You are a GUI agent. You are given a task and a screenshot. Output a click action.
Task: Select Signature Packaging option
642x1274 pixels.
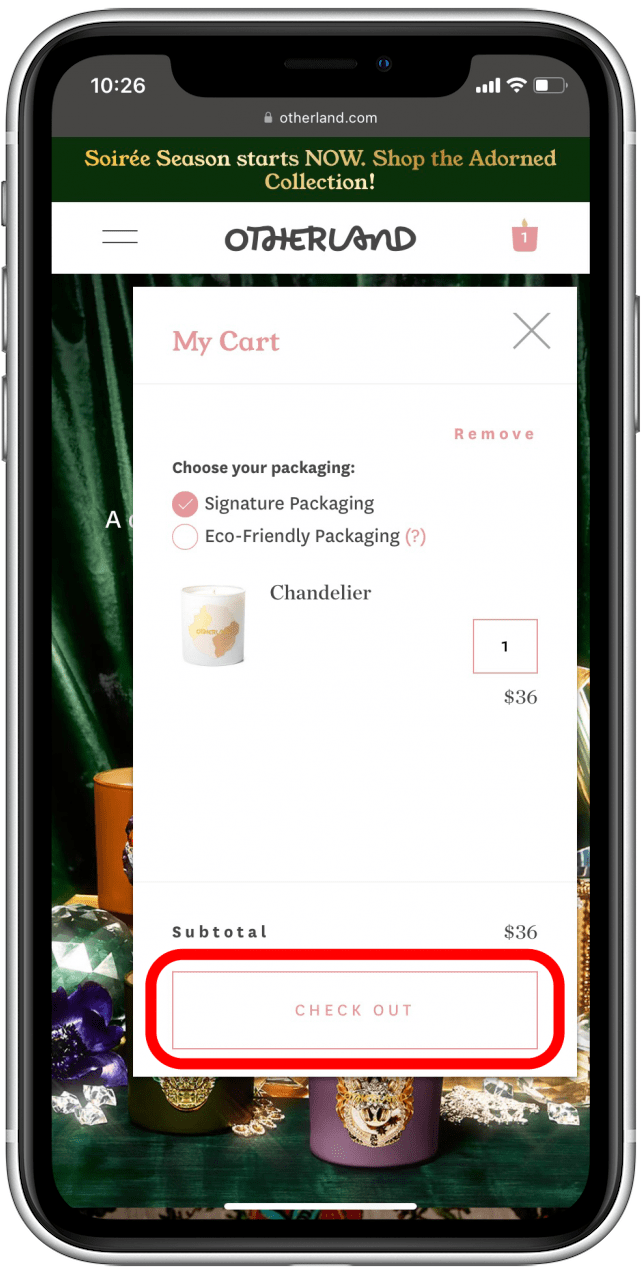(185, 504)
